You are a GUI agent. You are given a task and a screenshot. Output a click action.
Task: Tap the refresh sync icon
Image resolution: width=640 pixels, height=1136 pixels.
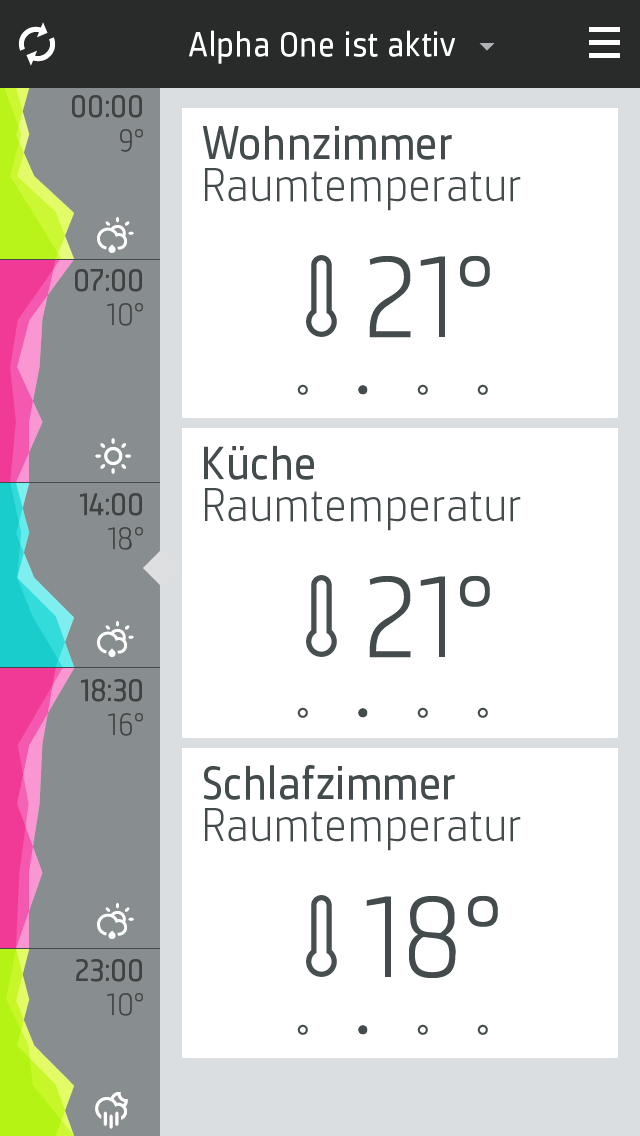coord(37,44)
